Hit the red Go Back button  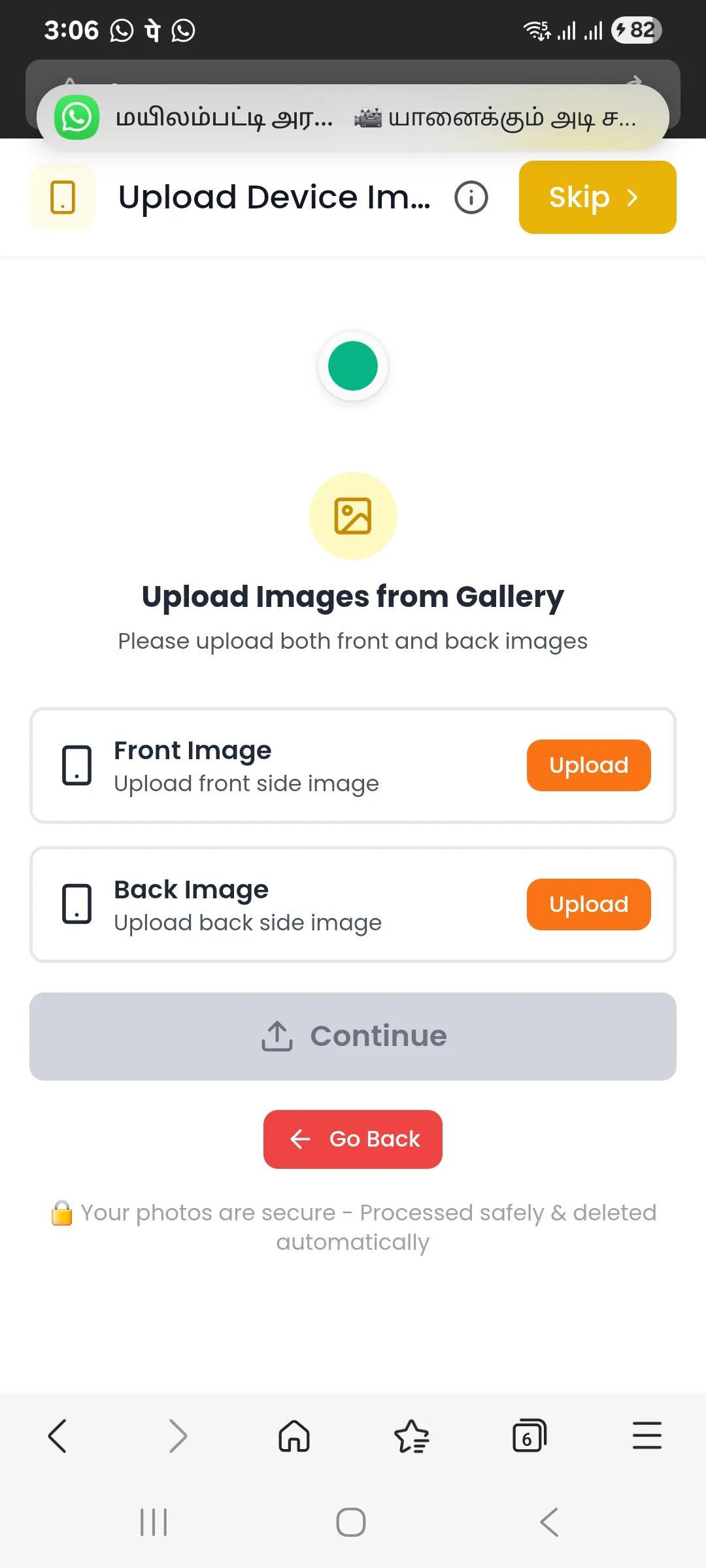click(353, 1139)
